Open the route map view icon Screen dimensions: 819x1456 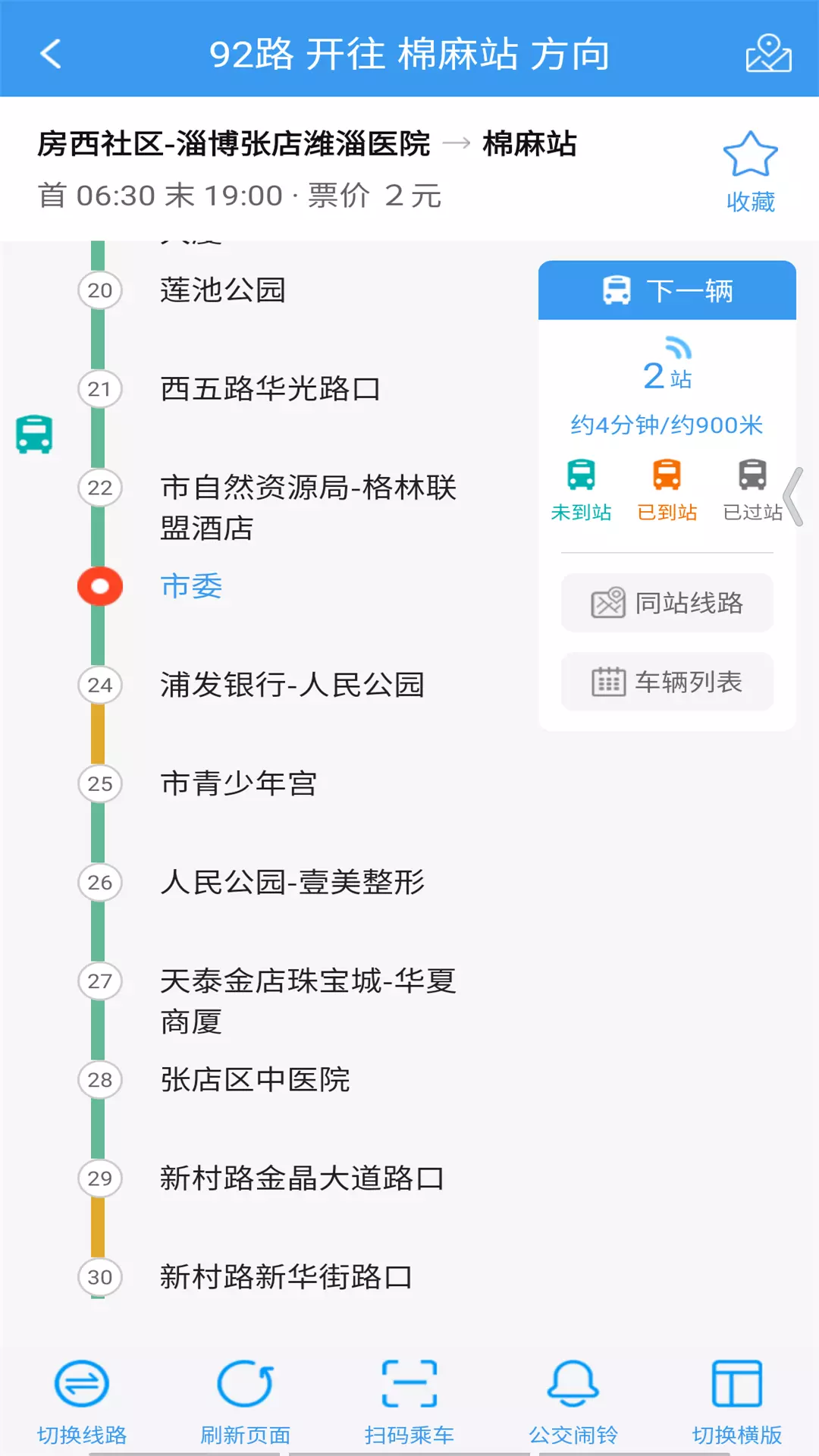pyautogui.click(x=768, y=54)
